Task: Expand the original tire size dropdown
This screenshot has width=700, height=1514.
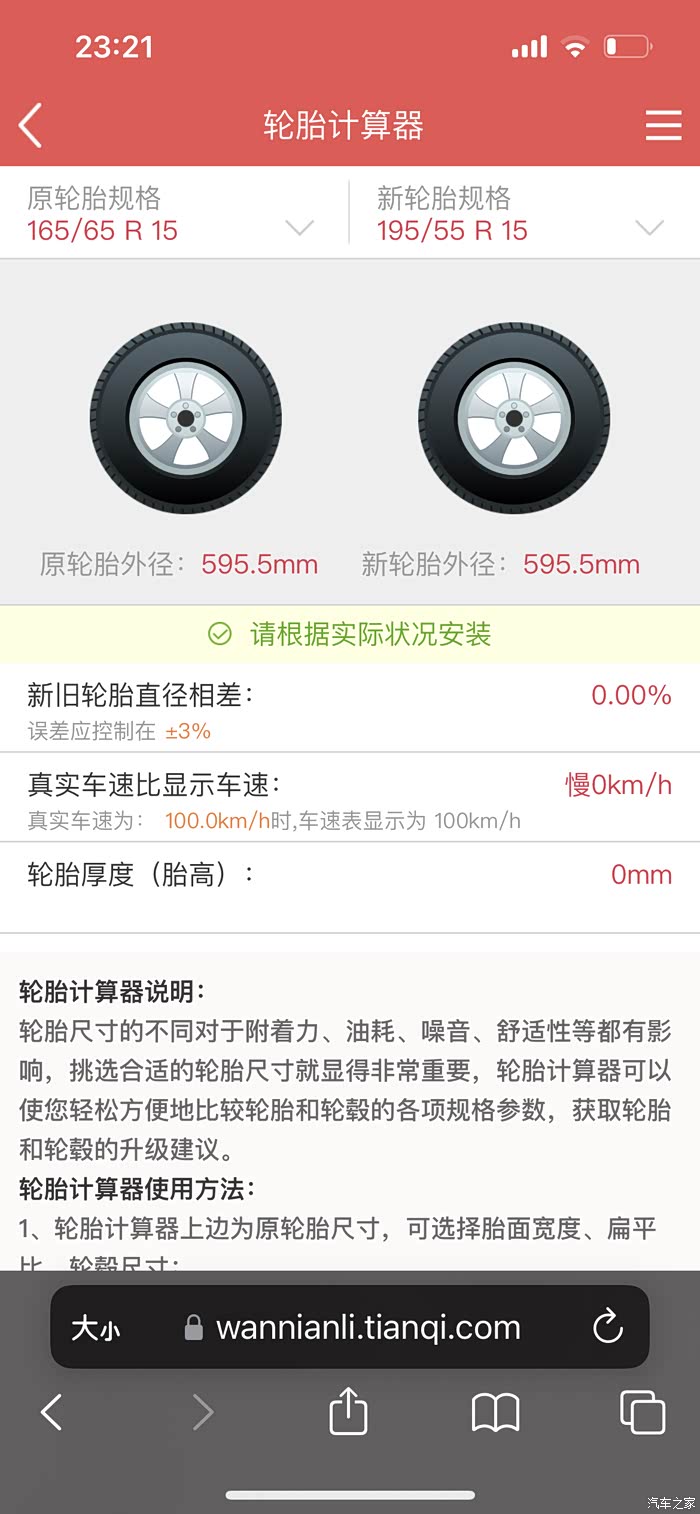Action: [299, 228]
